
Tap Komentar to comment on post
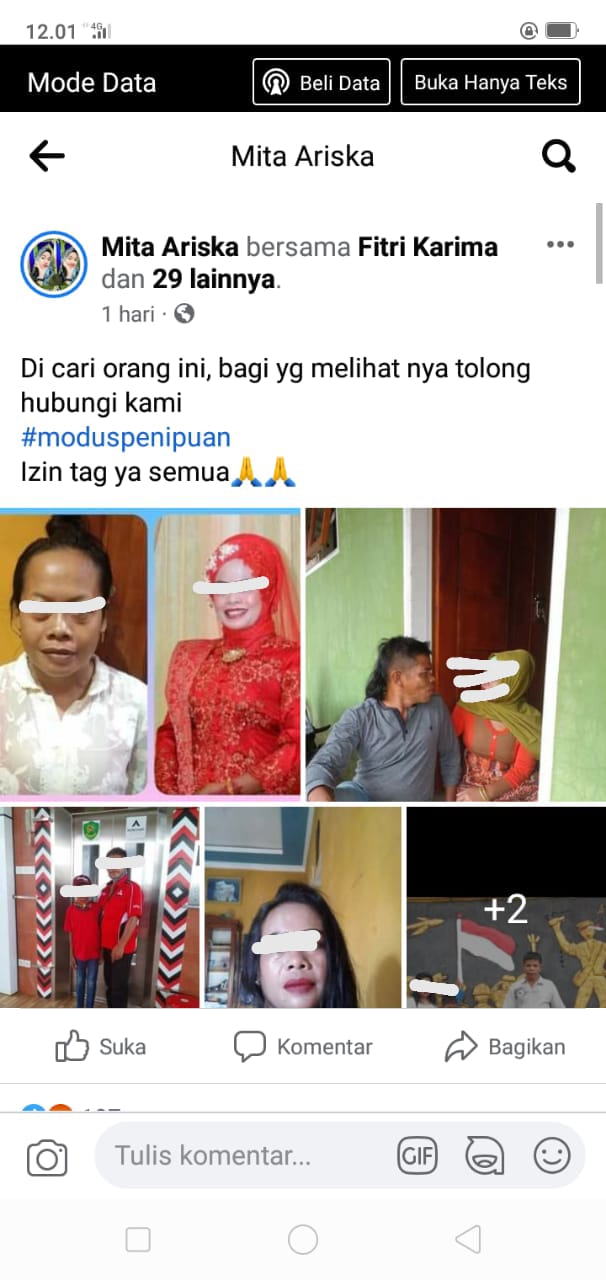(303, 1047)
